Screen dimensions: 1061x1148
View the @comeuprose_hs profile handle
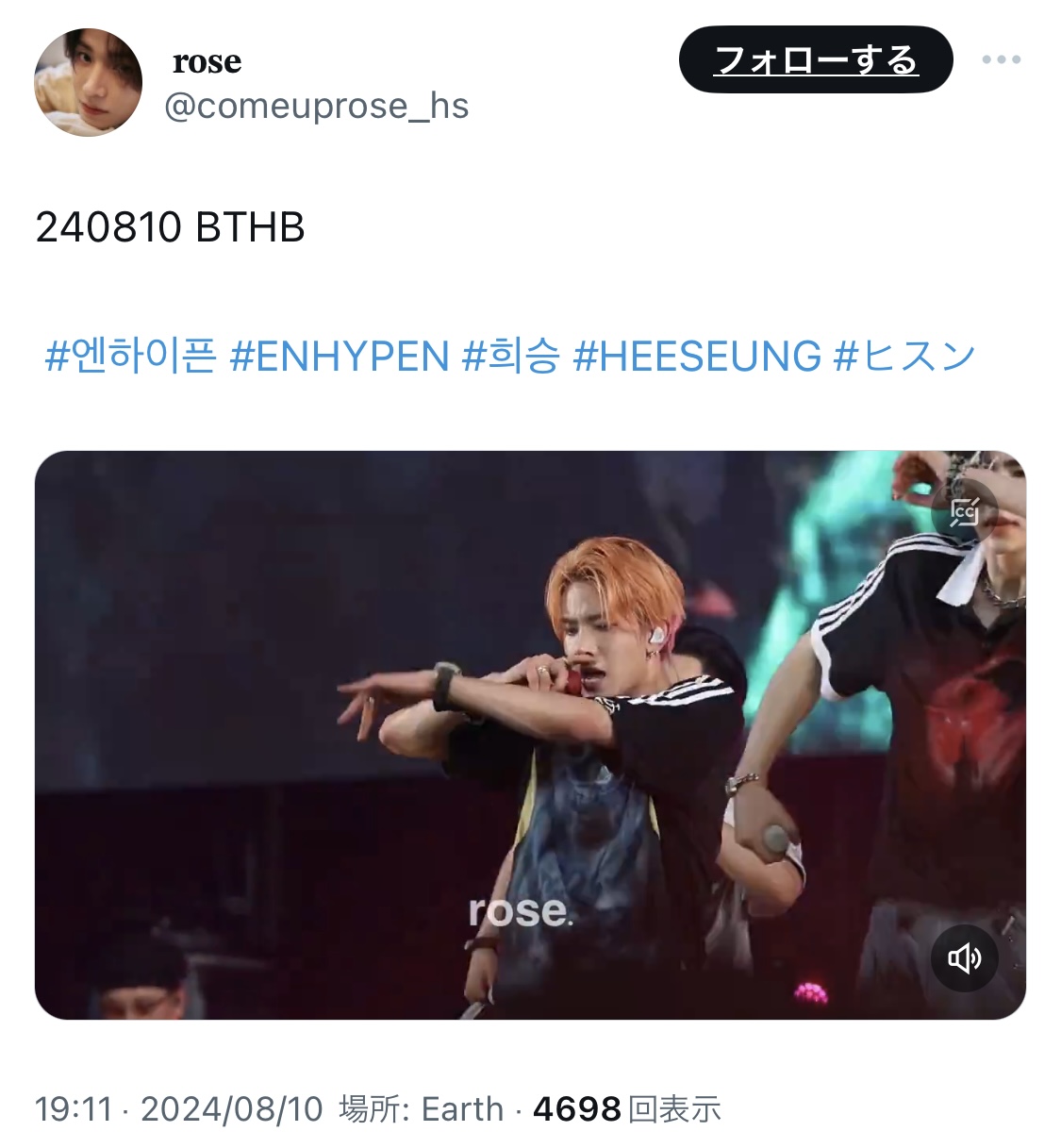(316, 106)
